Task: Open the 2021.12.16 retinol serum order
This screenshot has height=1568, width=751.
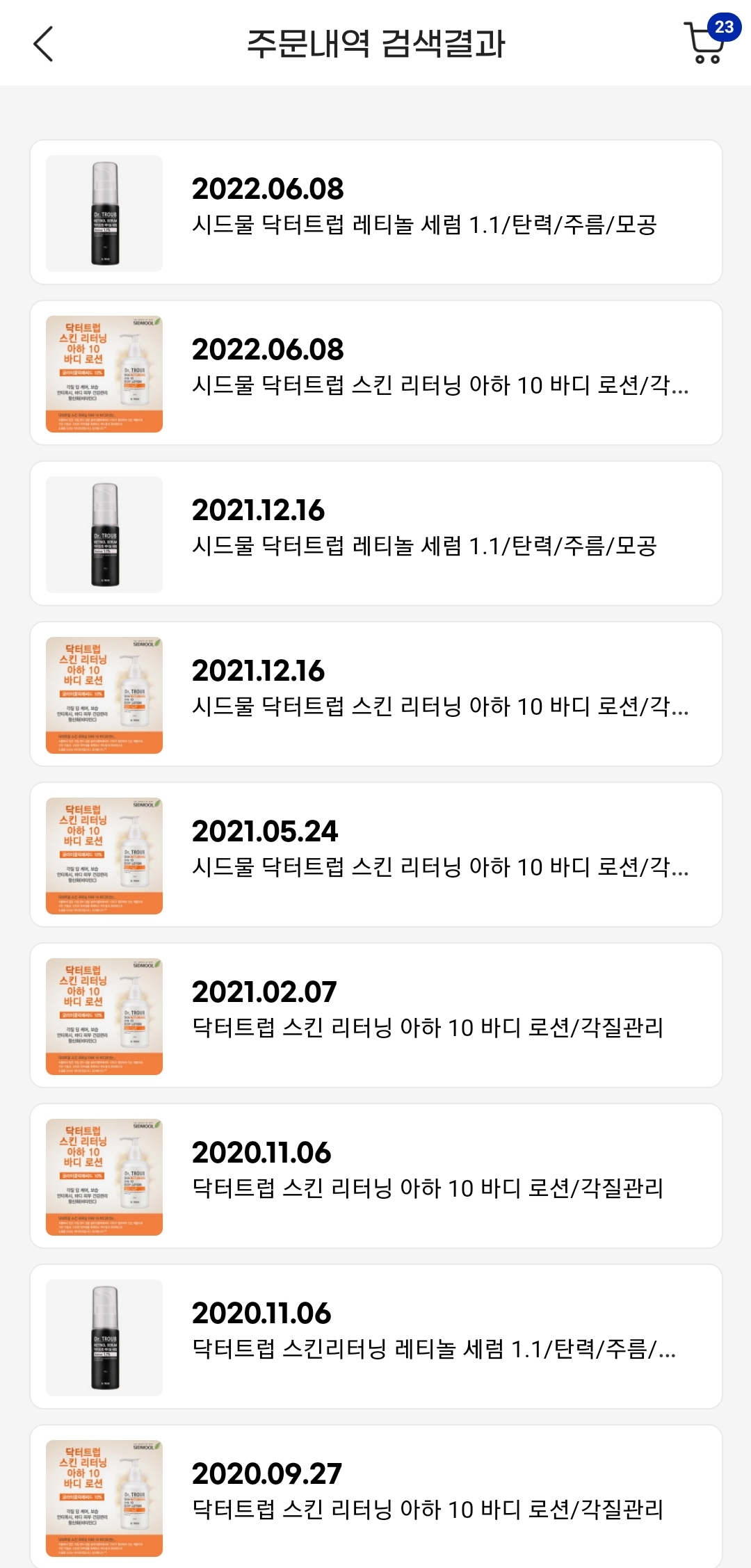Action: 376,533
